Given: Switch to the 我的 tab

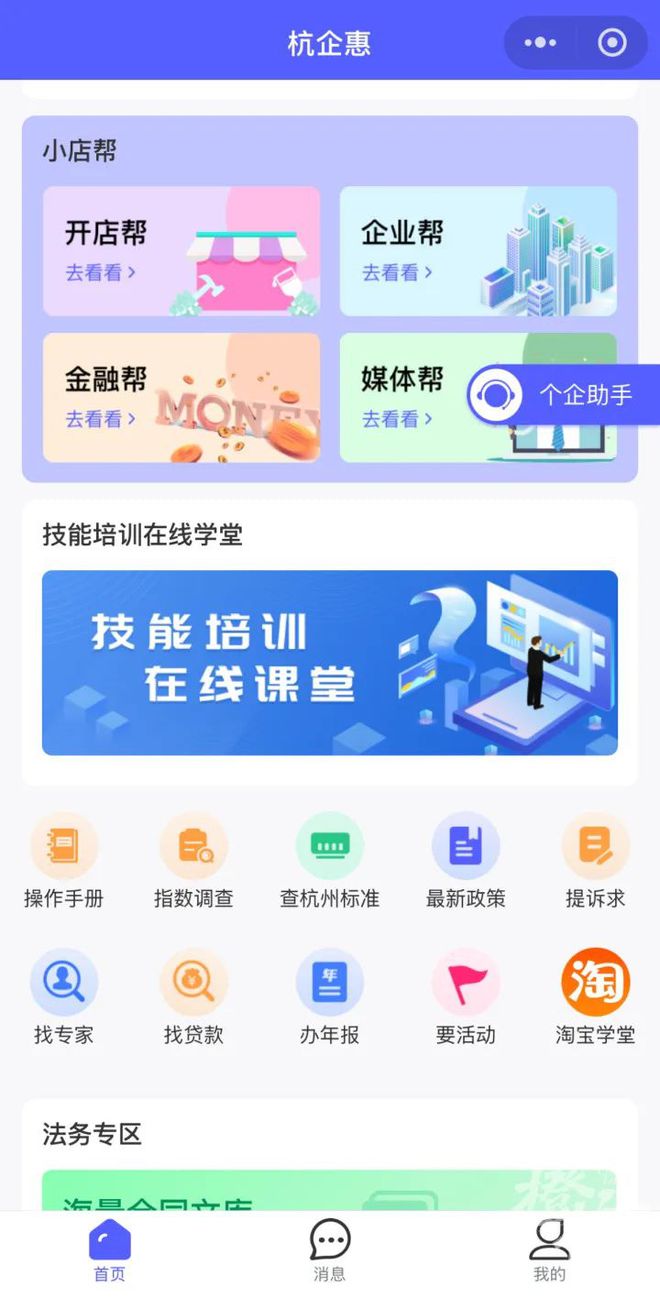Looking at the screenshot, I should (x=549, y=1251).
